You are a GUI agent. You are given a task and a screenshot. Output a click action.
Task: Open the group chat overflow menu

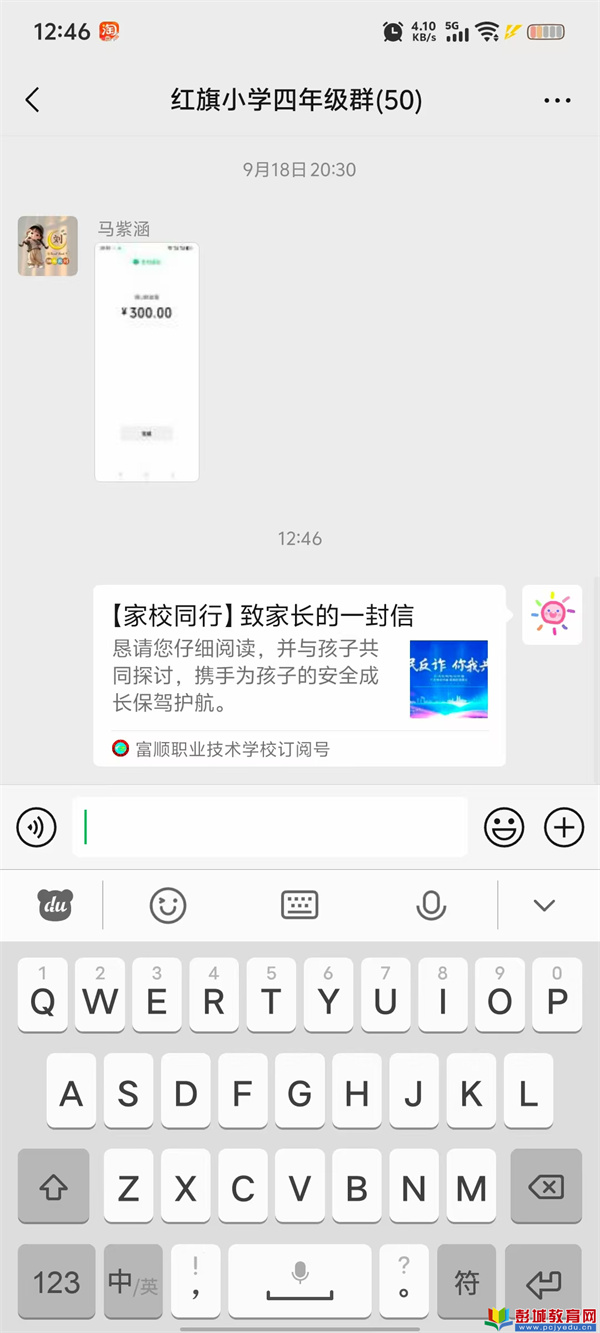click(x=556, y=101)
